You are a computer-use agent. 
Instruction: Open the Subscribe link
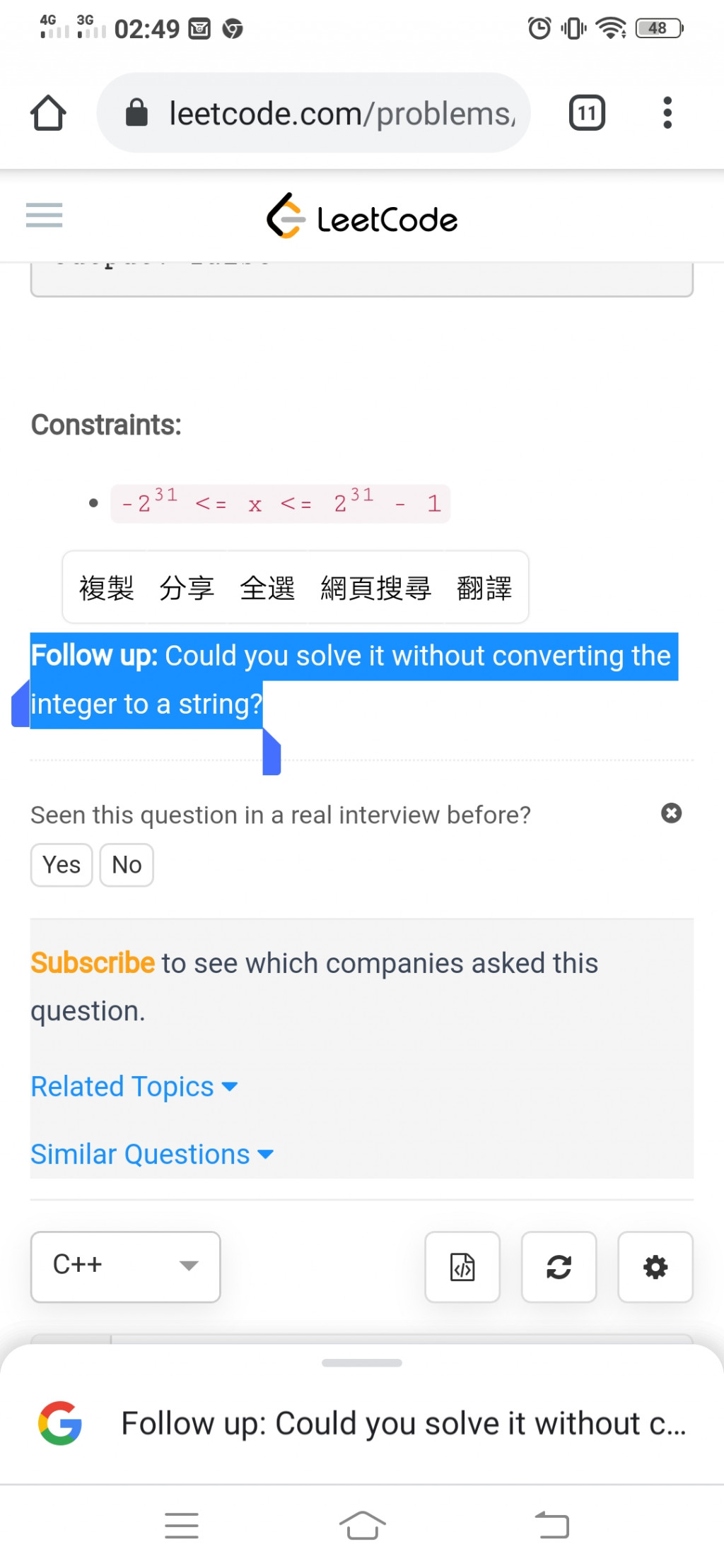point(93,963)
